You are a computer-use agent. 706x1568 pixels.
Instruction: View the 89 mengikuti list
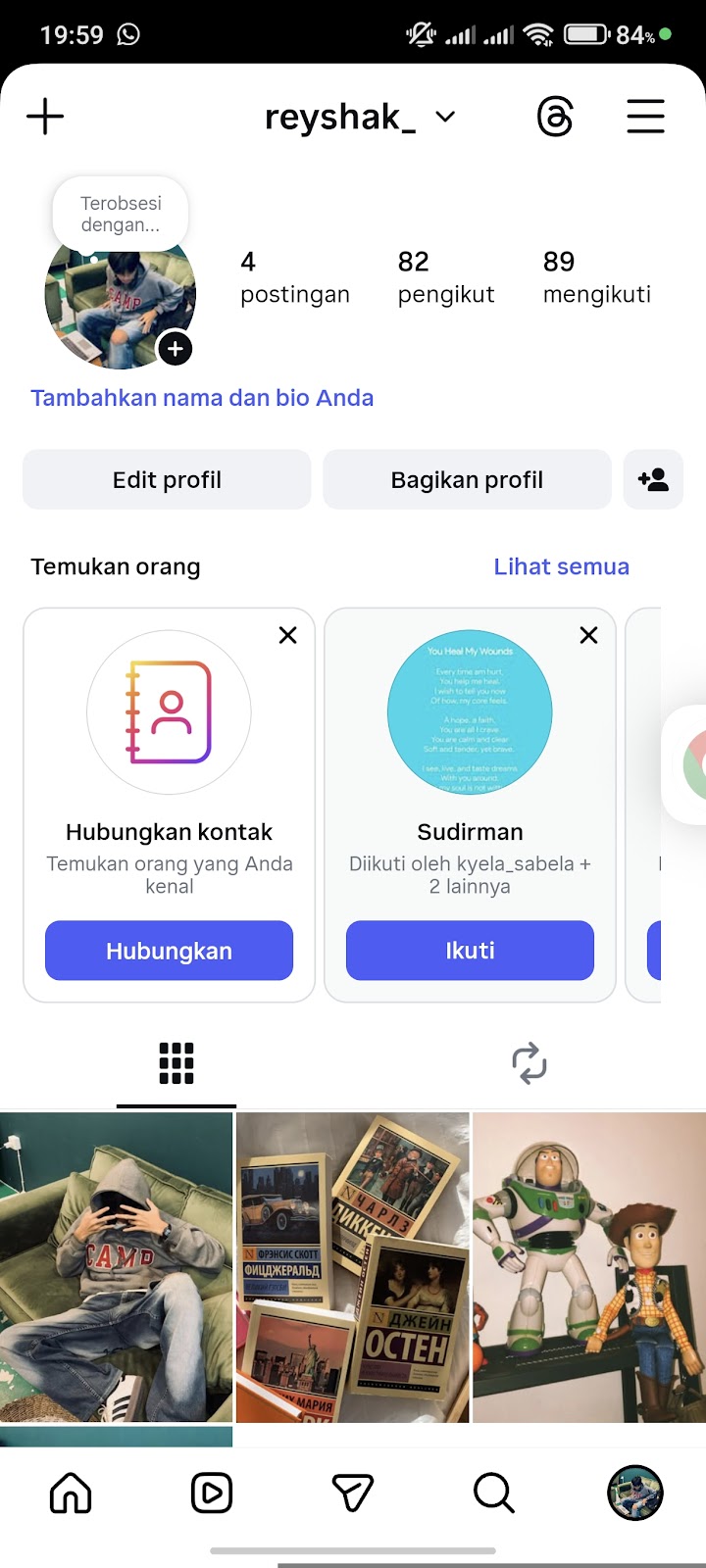[596, 277]
